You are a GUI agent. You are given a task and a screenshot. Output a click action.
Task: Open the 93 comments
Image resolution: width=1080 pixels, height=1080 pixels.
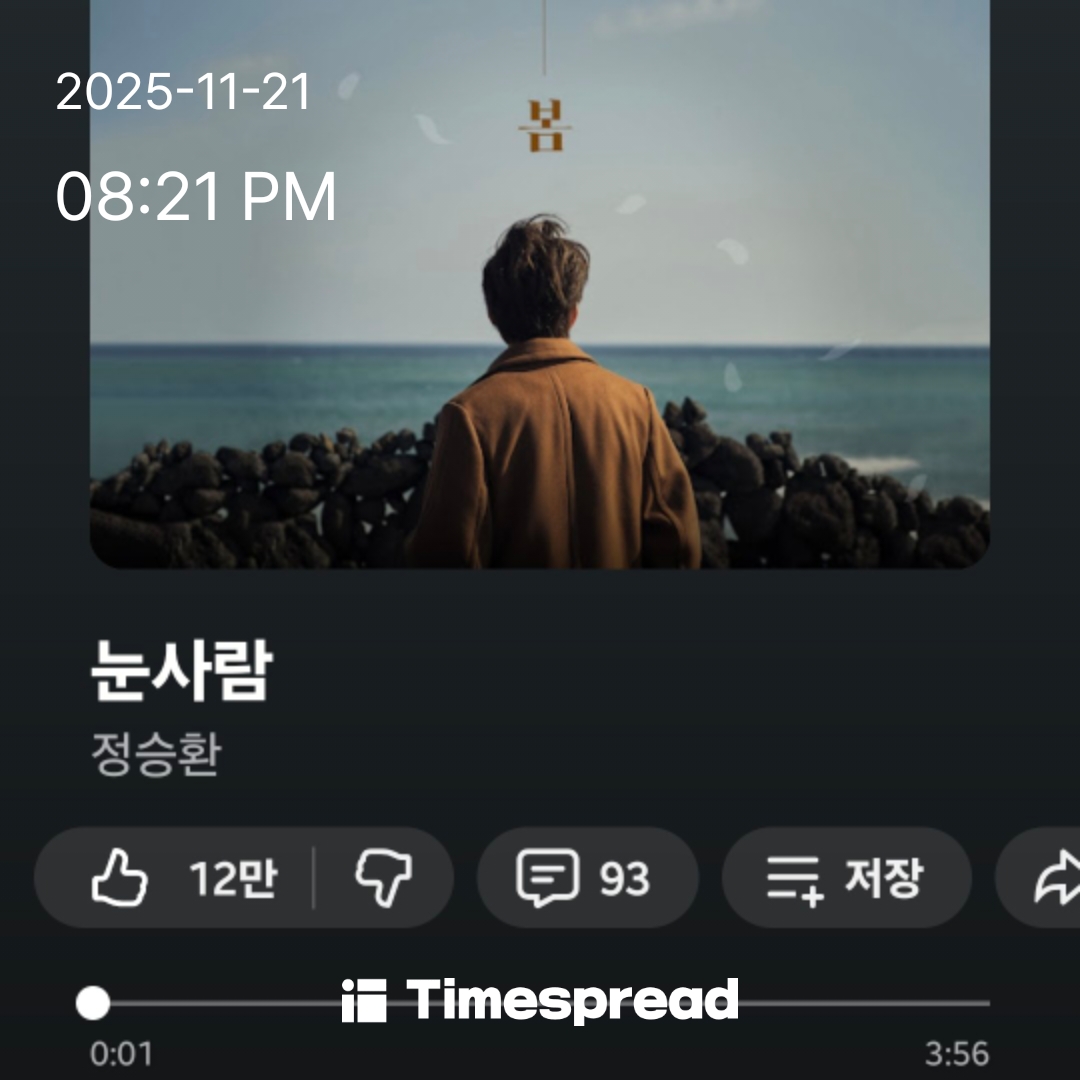tap(585, 878)
